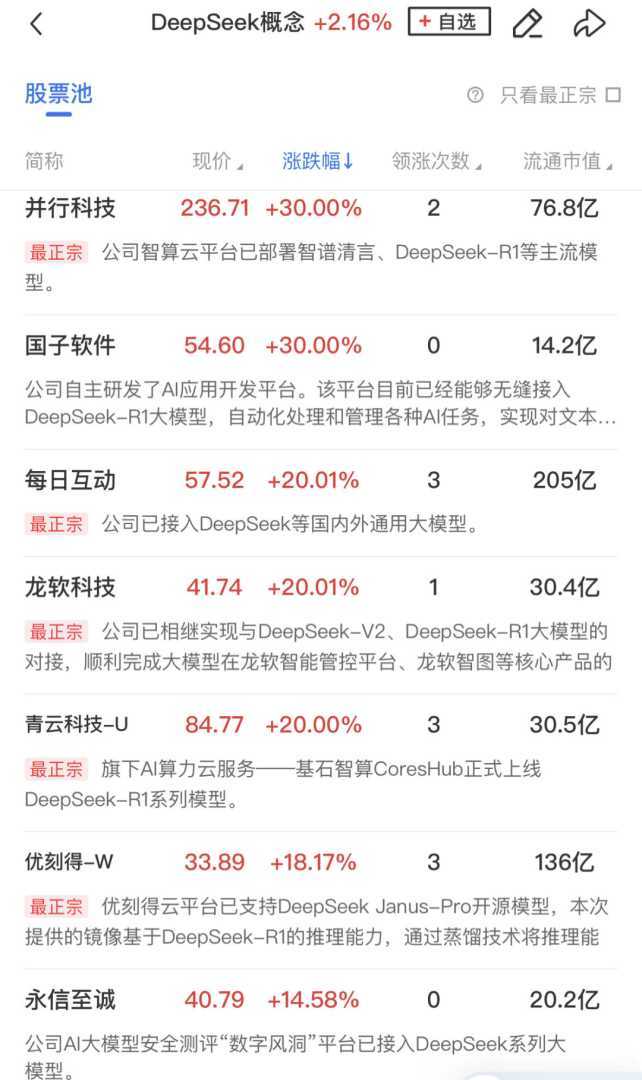Open the edit pencil icon
The image size is (642, 1080).
pyautogui.click(x=527, y=23)
